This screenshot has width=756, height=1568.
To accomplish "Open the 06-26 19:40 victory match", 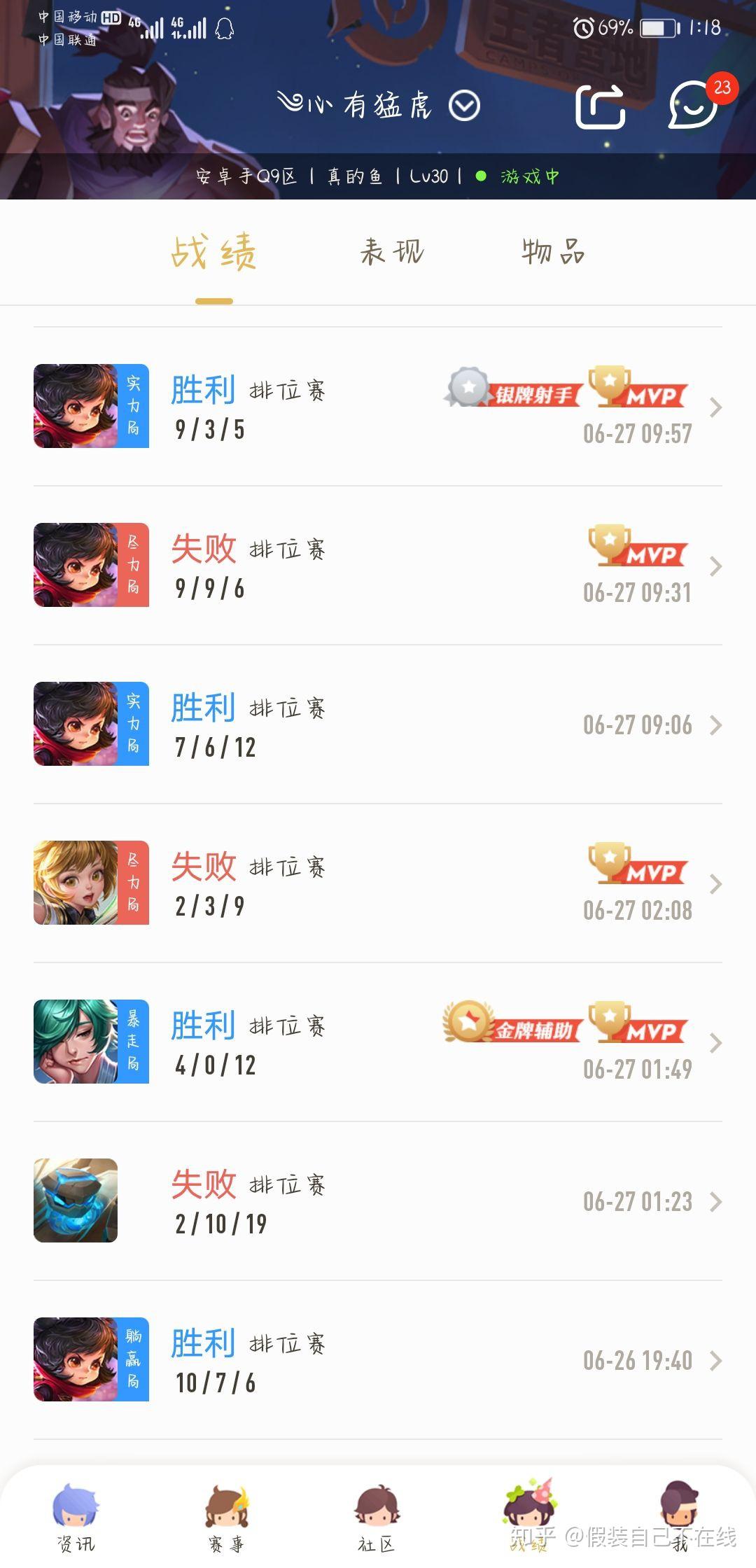I will point(378,1360).
